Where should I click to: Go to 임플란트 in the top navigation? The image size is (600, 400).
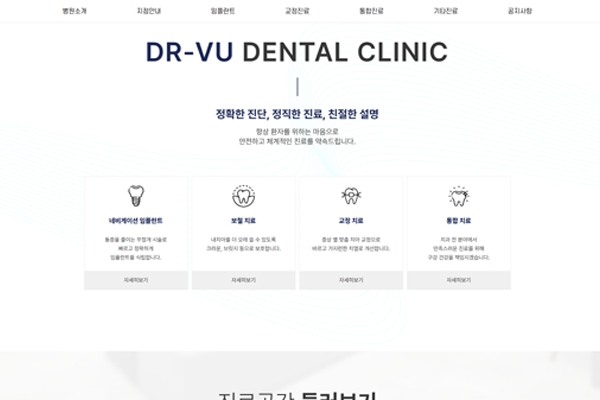pos(224,9)
